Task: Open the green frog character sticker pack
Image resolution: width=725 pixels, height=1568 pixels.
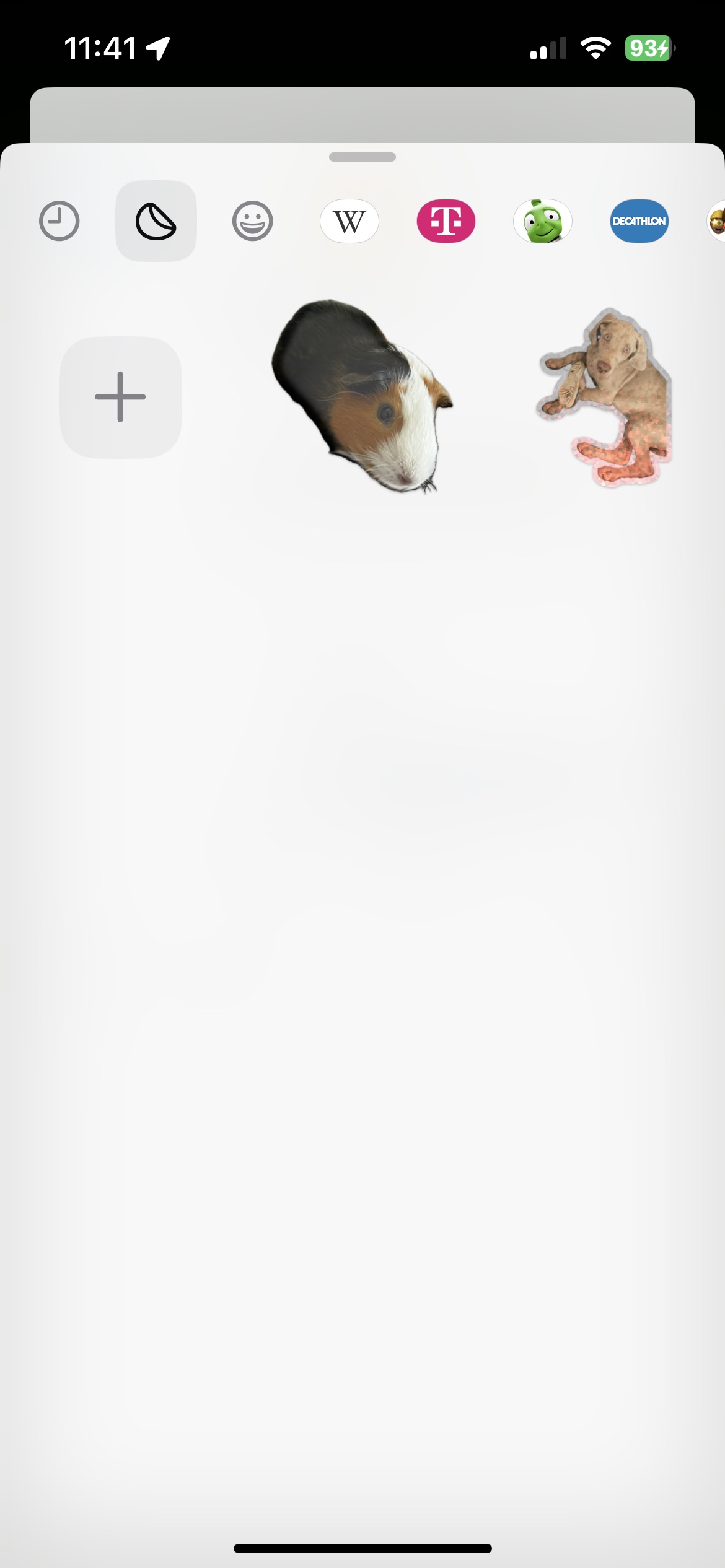Action: click(543, 221)
